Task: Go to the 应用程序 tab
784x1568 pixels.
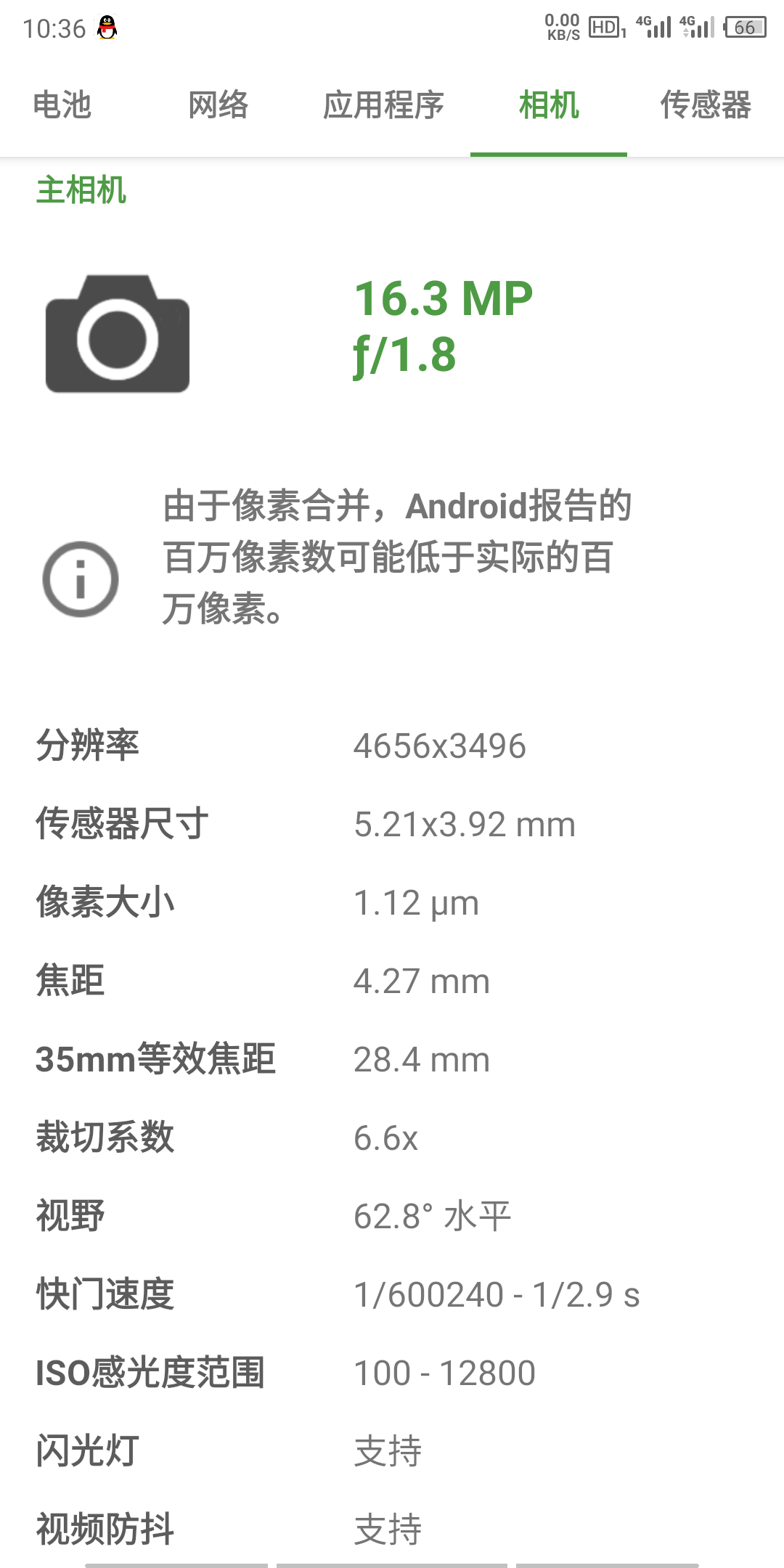Action: pos(383,106)
